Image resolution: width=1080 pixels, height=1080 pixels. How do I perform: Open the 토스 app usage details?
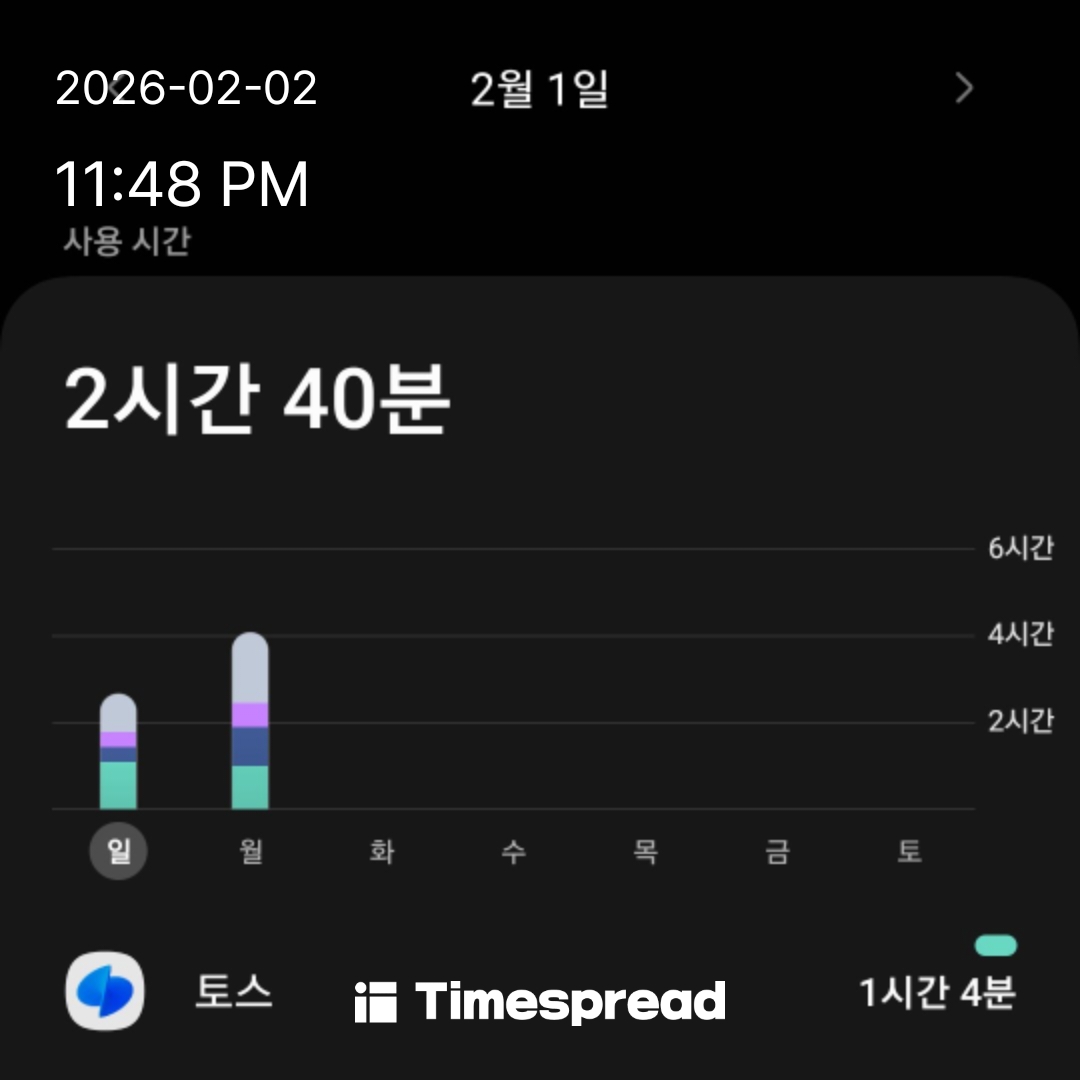point(232,993)
